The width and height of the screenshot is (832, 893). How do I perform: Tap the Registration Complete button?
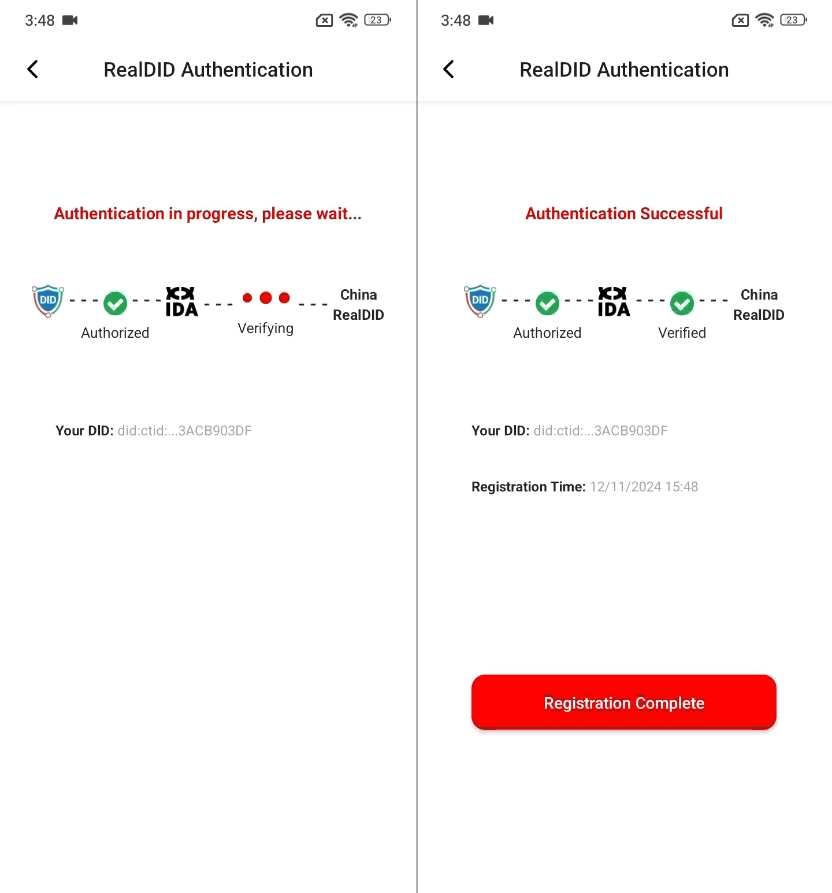click(623, 702)
